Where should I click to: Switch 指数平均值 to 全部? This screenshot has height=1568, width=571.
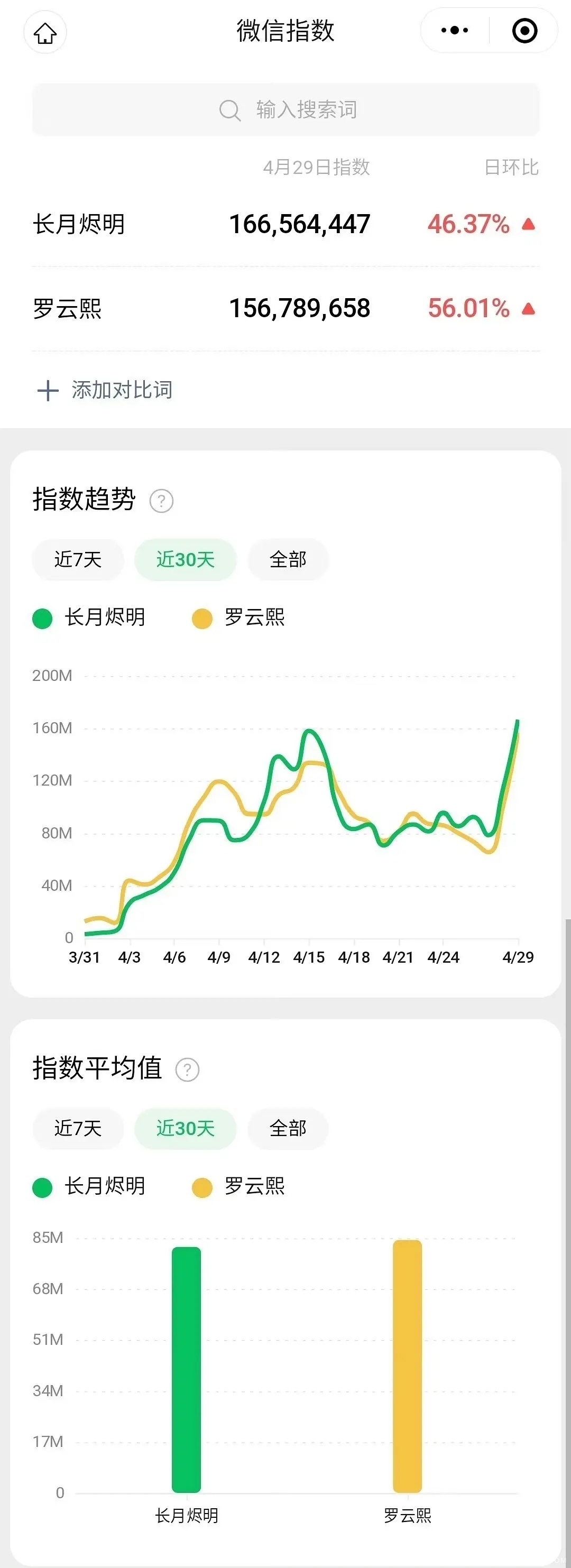click(288, 1129)
